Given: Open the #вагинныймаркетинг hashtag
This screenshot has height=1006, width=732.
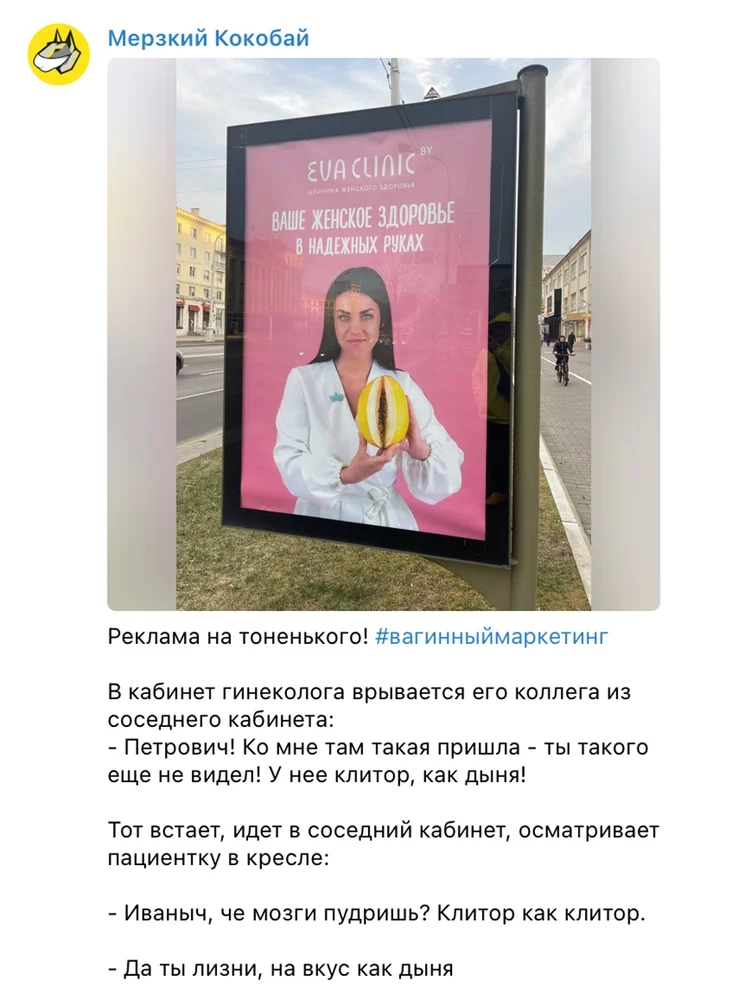Looking at the screenshot, I should [491, 636].
